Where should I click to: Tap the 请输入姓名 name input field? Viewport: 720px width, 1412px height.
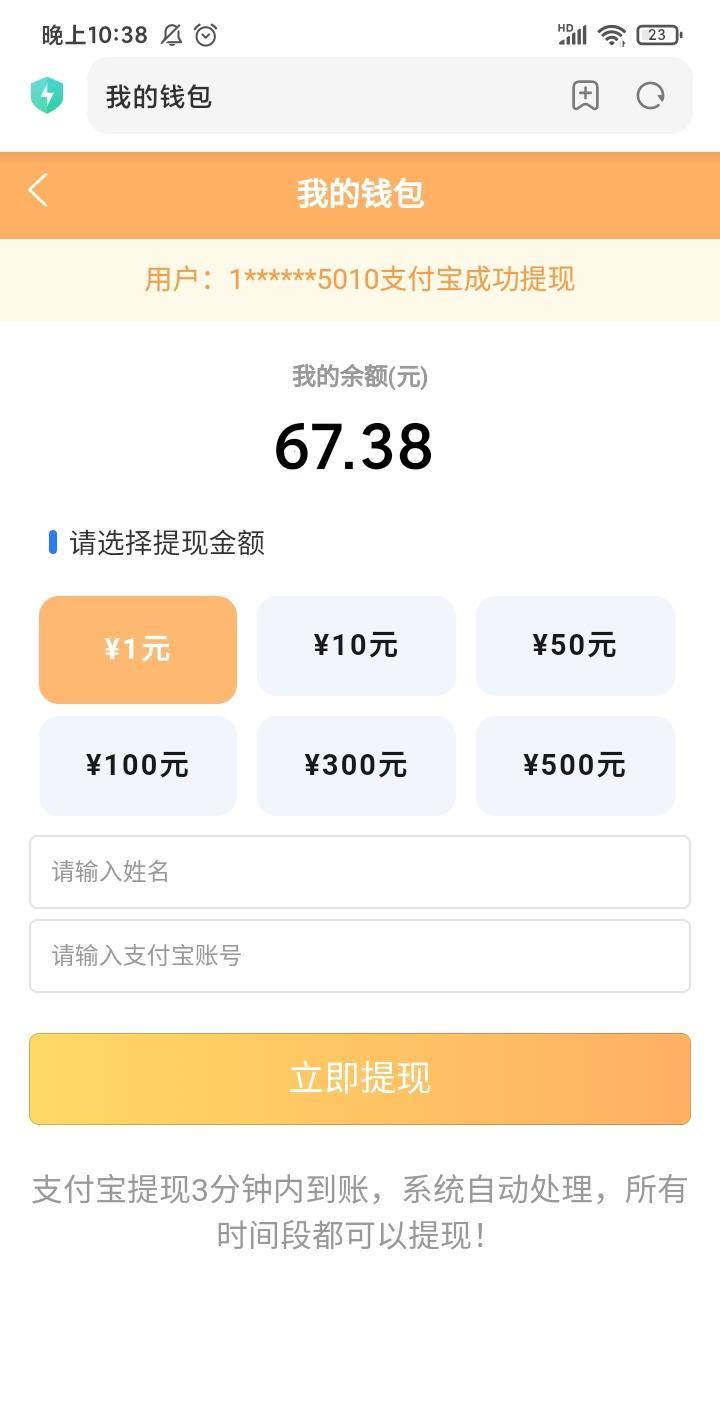coord(360,872)
